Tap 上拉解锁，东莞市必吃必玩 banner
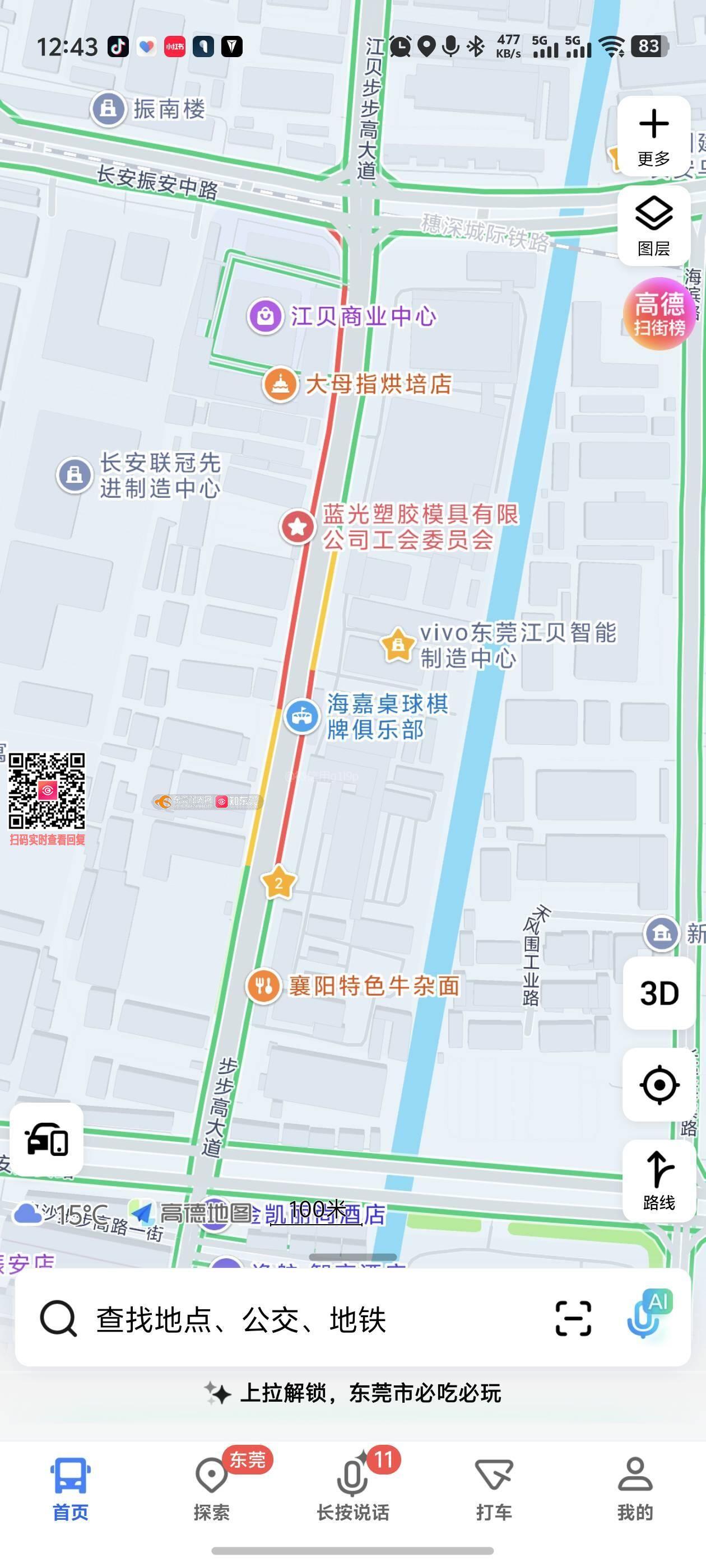The image size is (706, 1568). pyautogui.click(x=354, y=1393)
